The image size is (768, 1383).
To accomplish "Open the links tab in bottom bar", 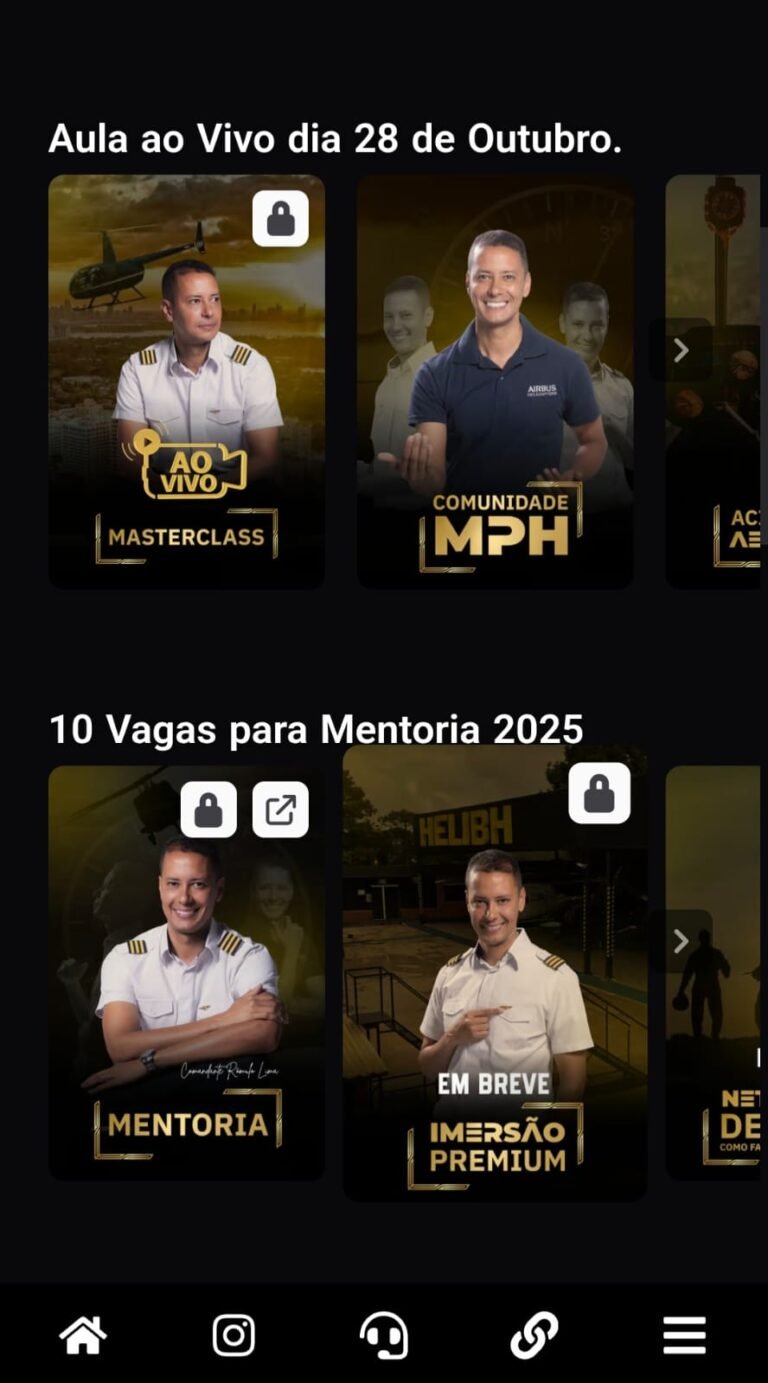I will coord(534,1335).
